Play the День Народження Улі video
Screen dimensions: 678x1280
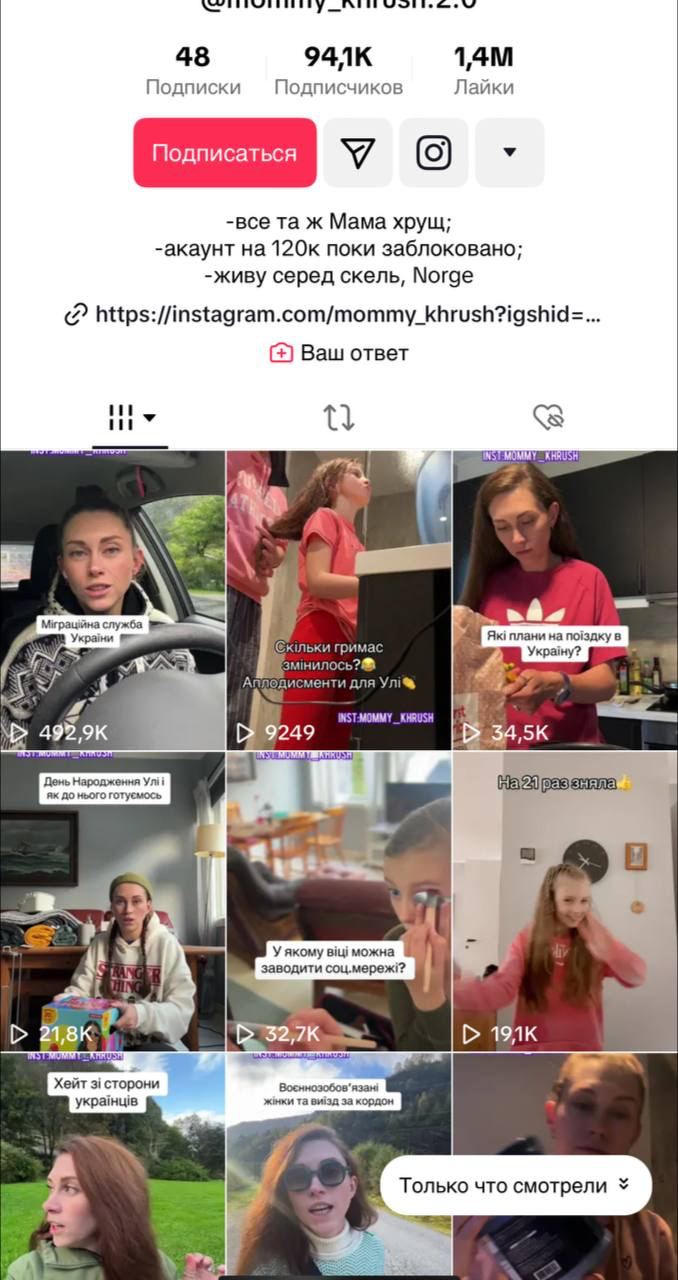(112, 900)
